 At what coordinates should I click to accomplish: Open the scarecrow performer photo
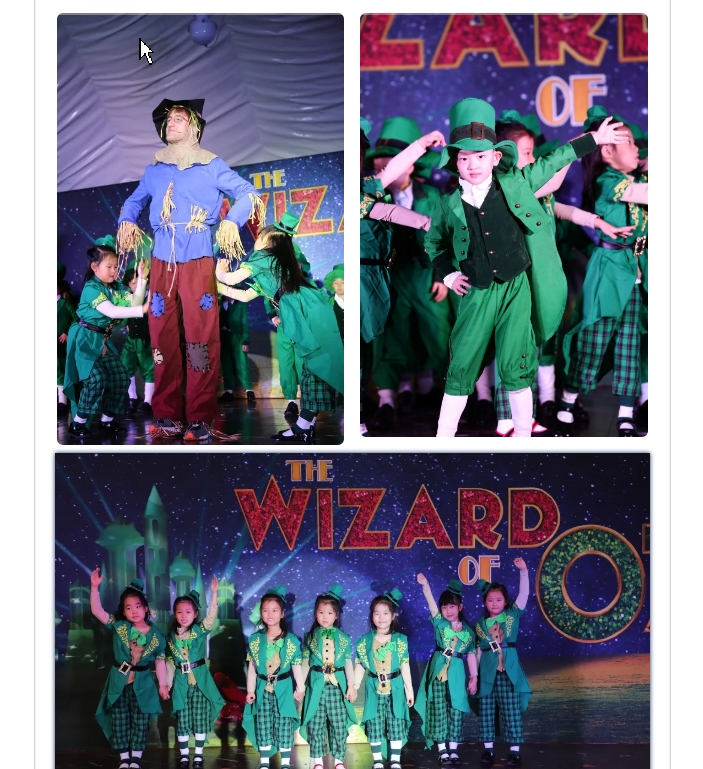[x=200, y=229]
